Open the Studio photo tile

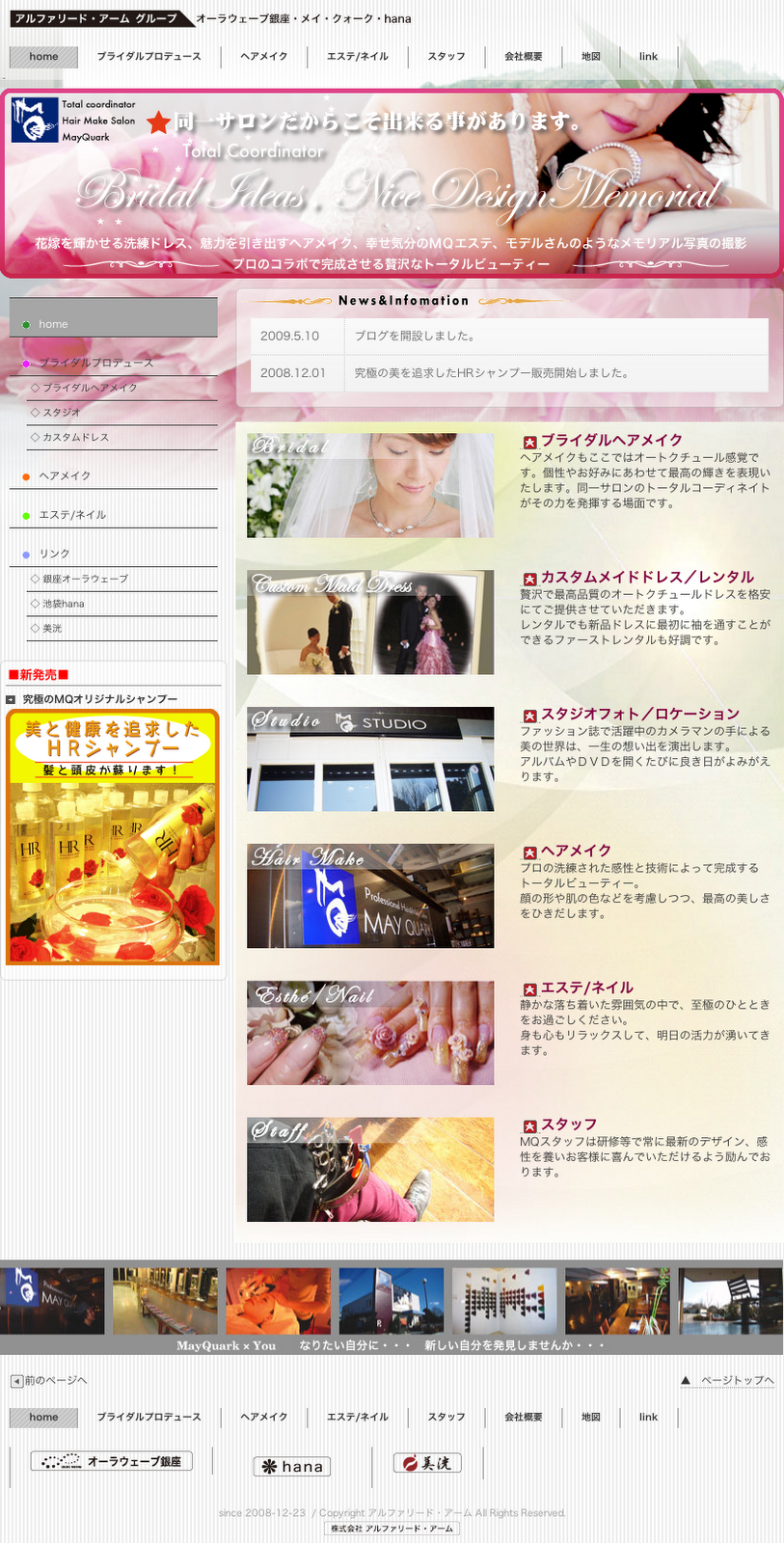[370, 759]
